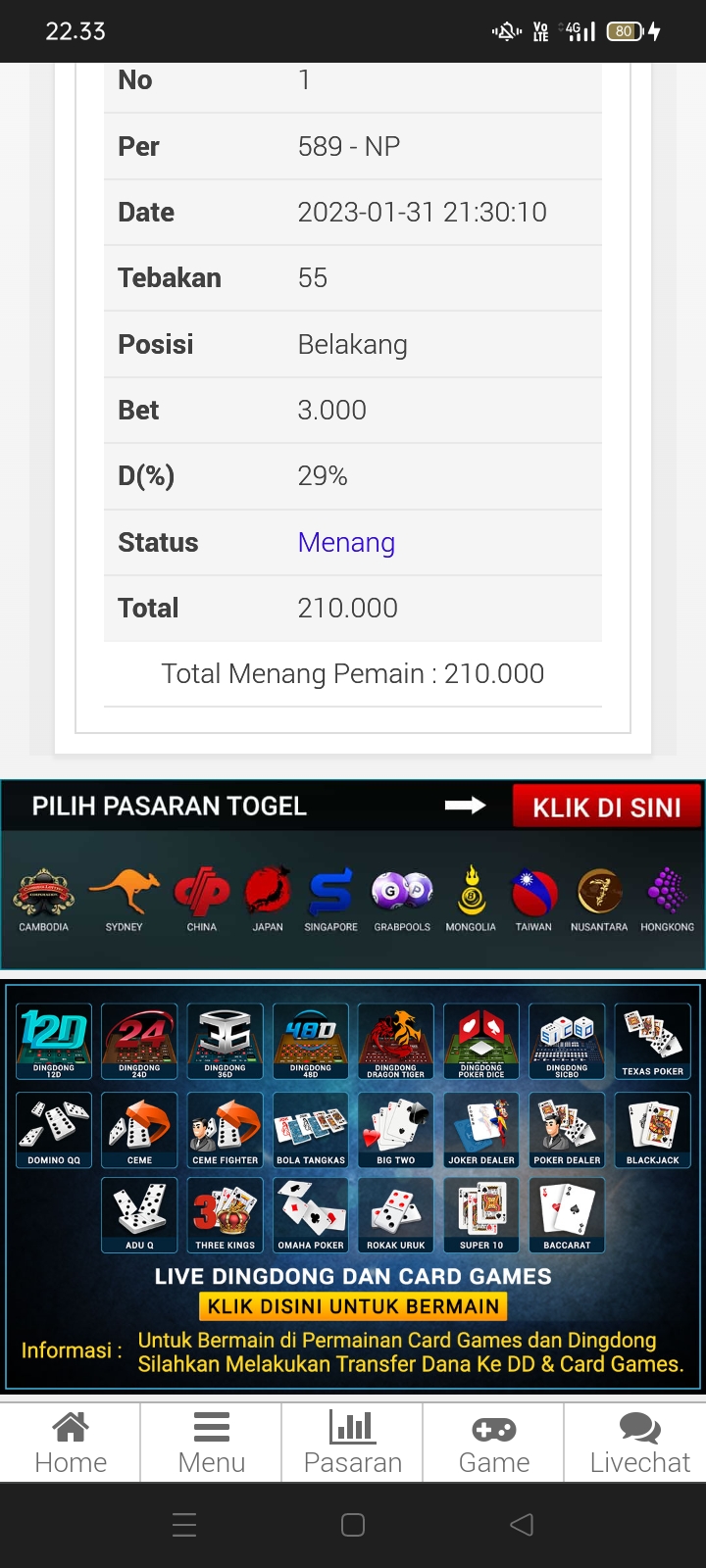The width and height of the screenshot is (706, 1568).
Task: Open the Domino QQ game
Action: 54,1130
